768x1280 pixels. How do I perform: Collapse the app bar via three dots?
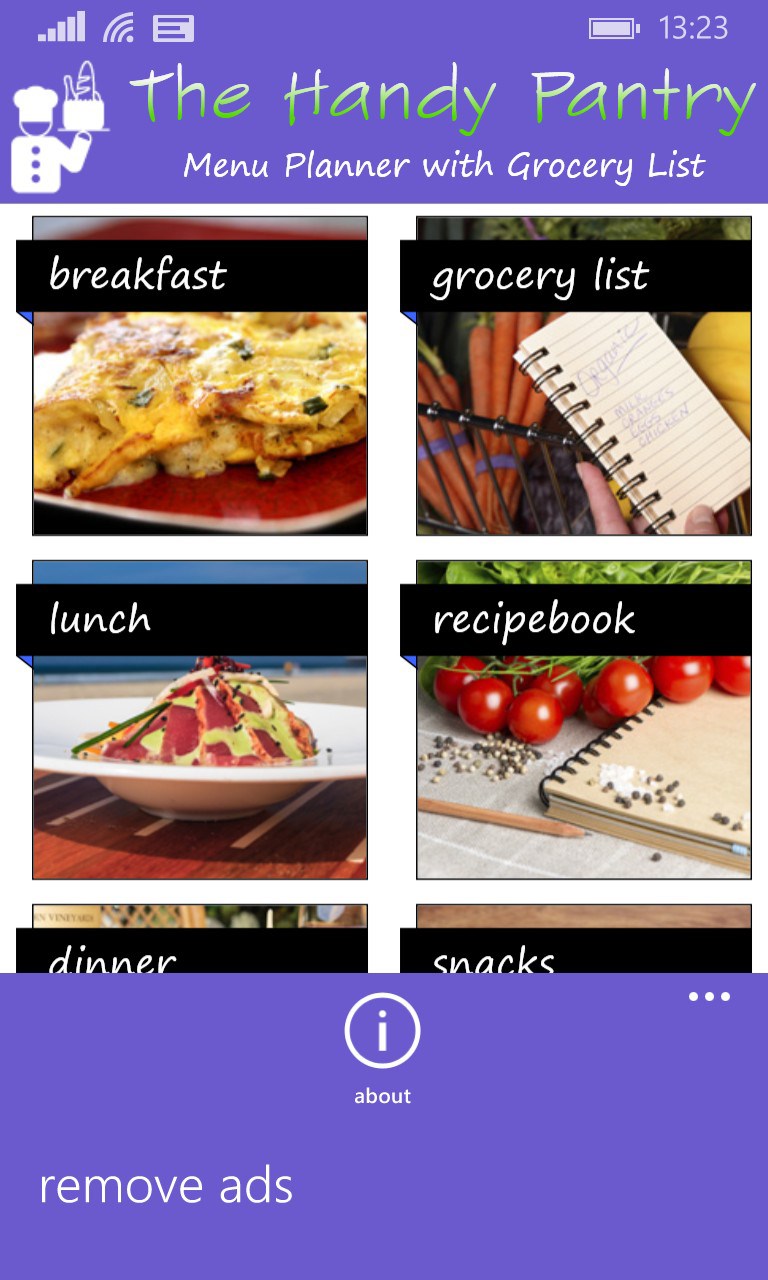click(x=709, y=997)
